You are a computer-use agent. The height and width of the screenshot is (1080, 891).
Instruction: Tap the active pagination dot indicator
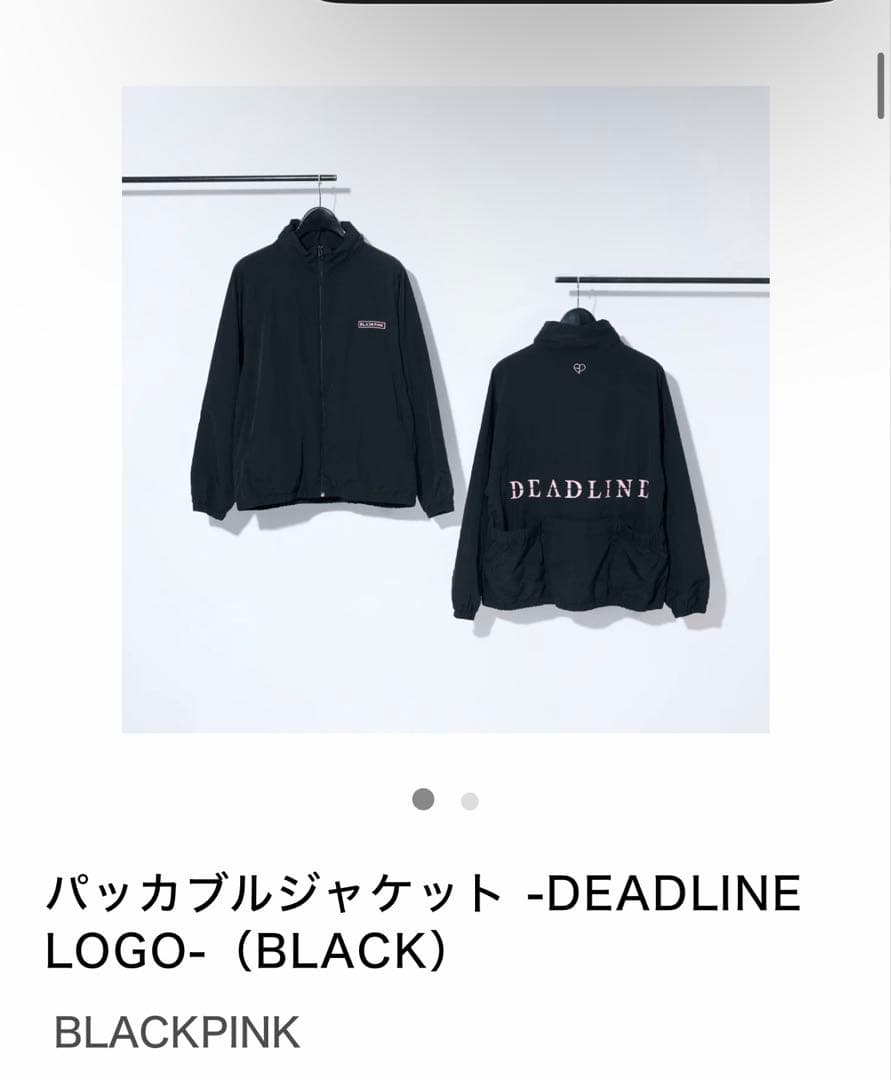click(x=422, y=800)
